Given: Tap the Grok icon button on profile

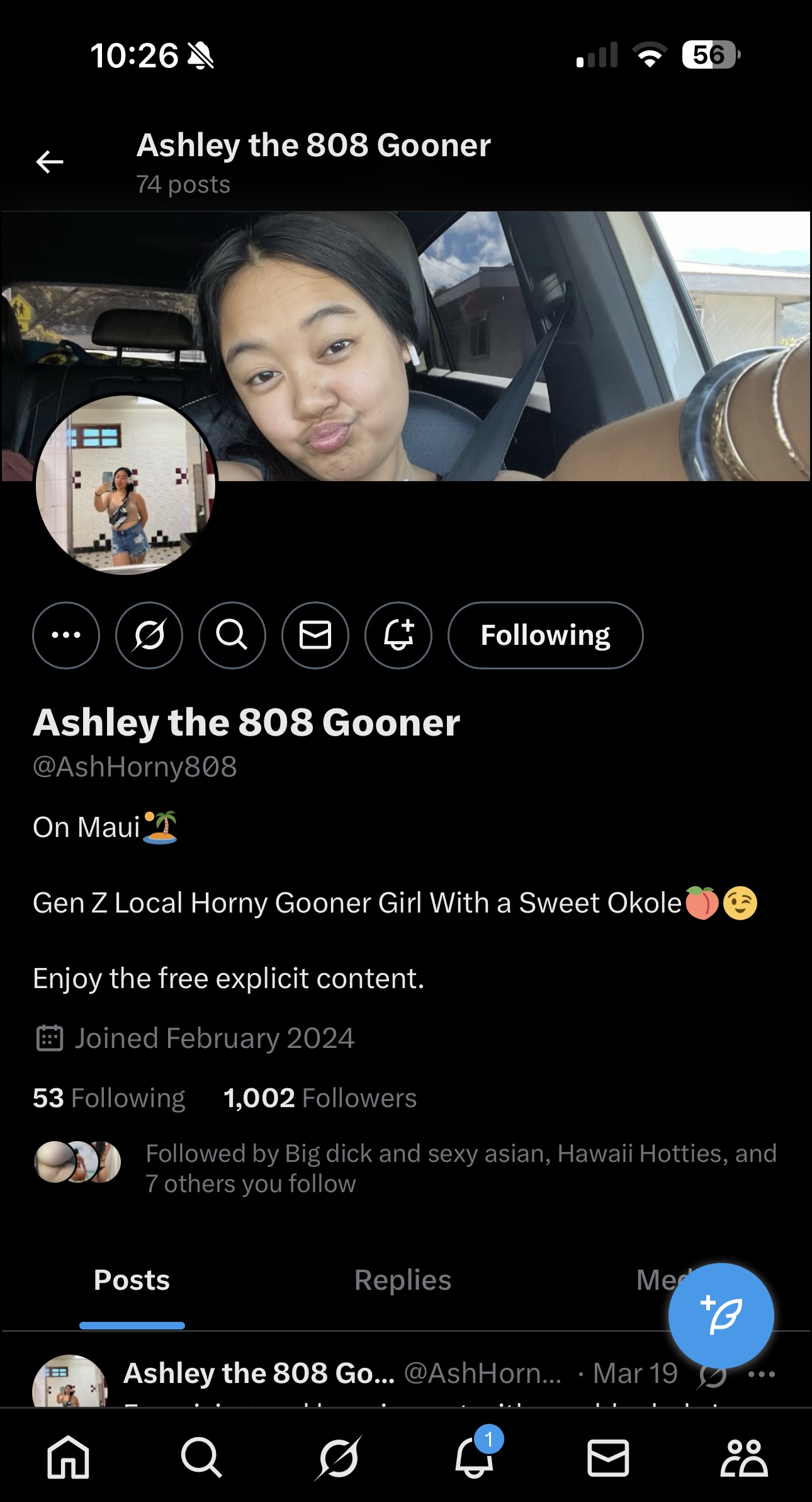Looking at the screenshot, I should click(x=149, y=635).
